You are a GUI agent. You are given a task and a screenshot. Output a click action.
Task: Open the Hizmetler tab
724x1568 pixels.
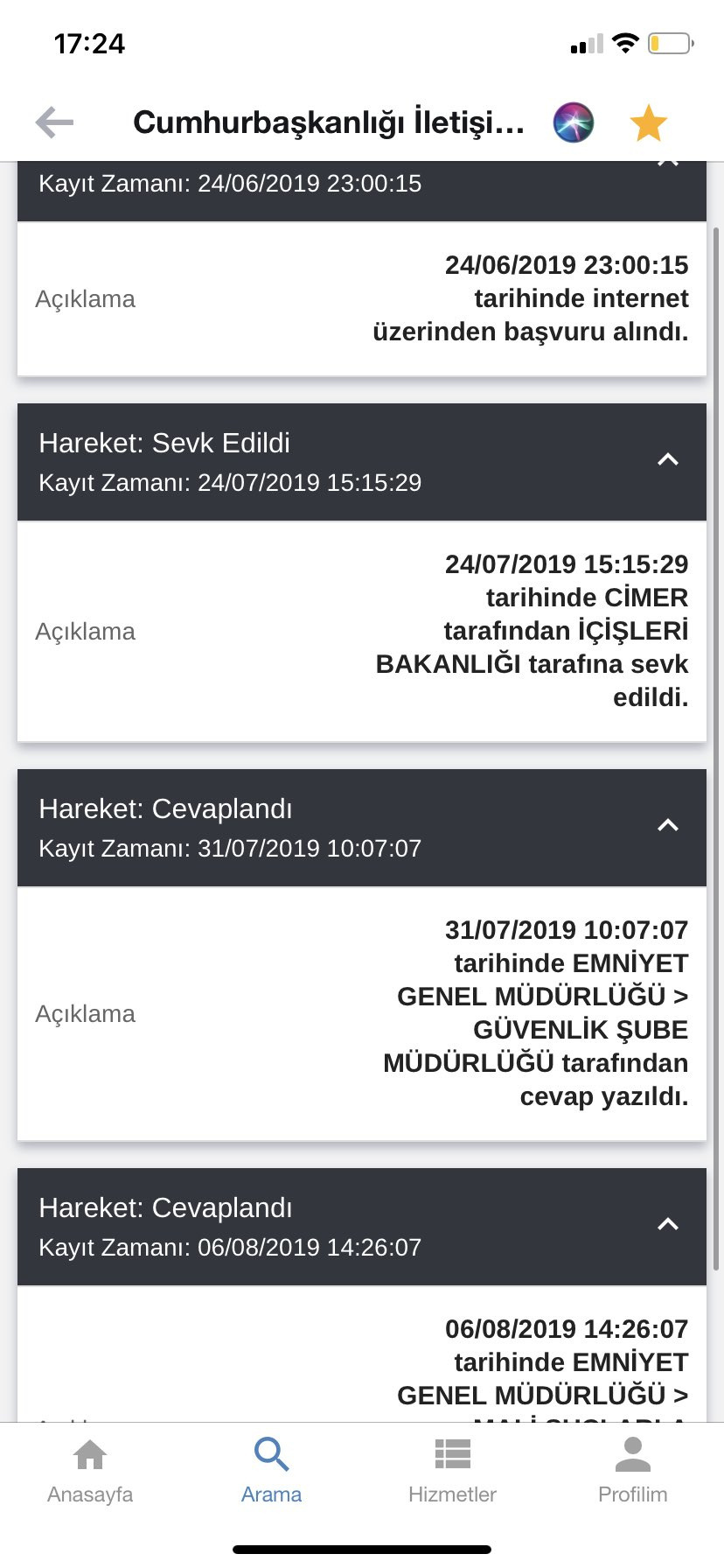point(452,1471)
